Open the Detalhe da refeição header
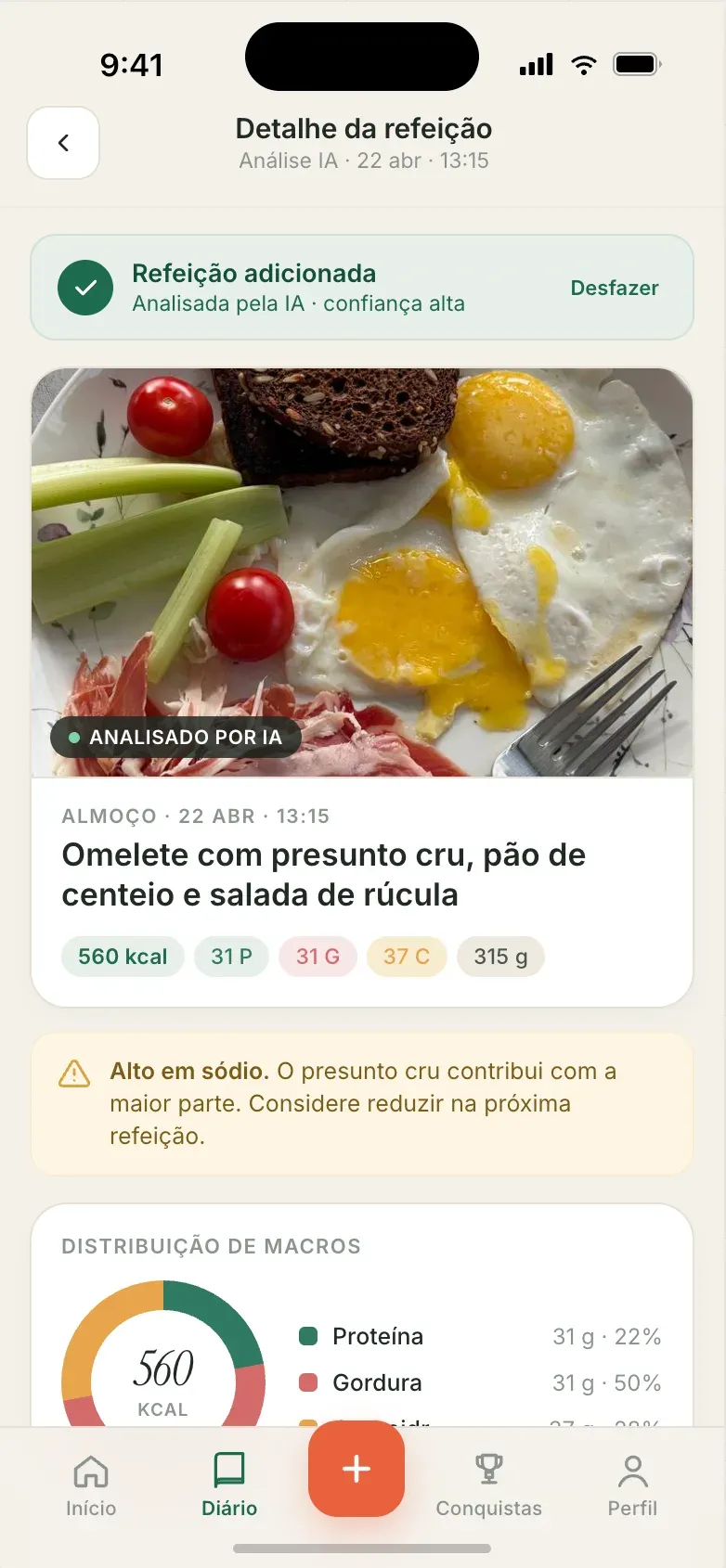The image size is (726, 1568). [x=363, y=129]
